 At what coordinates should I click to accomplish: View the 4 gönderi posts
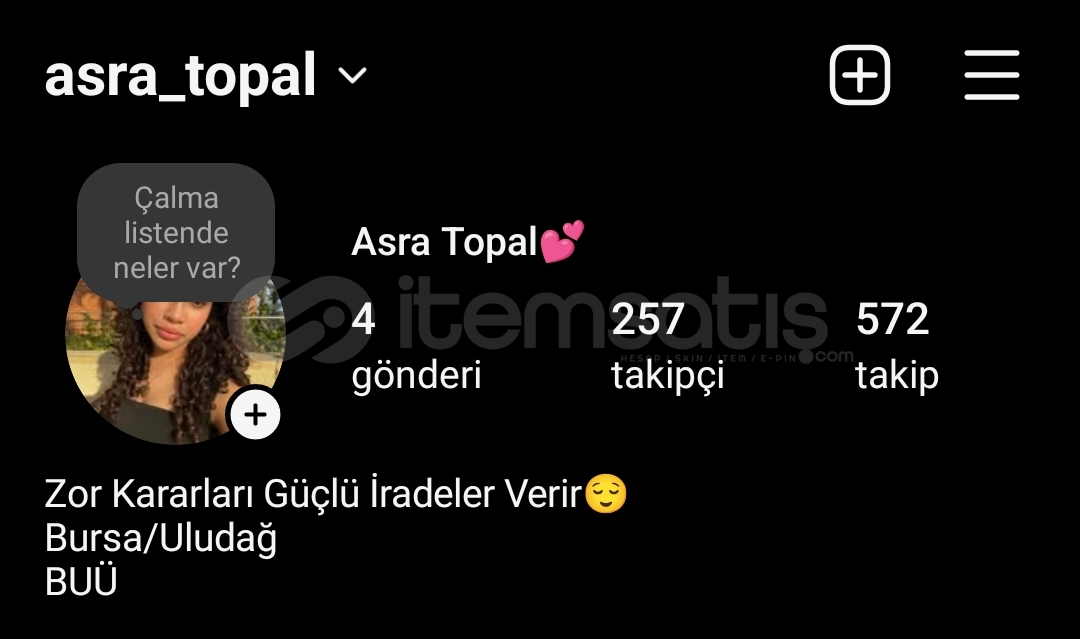(x=415, y=346)
